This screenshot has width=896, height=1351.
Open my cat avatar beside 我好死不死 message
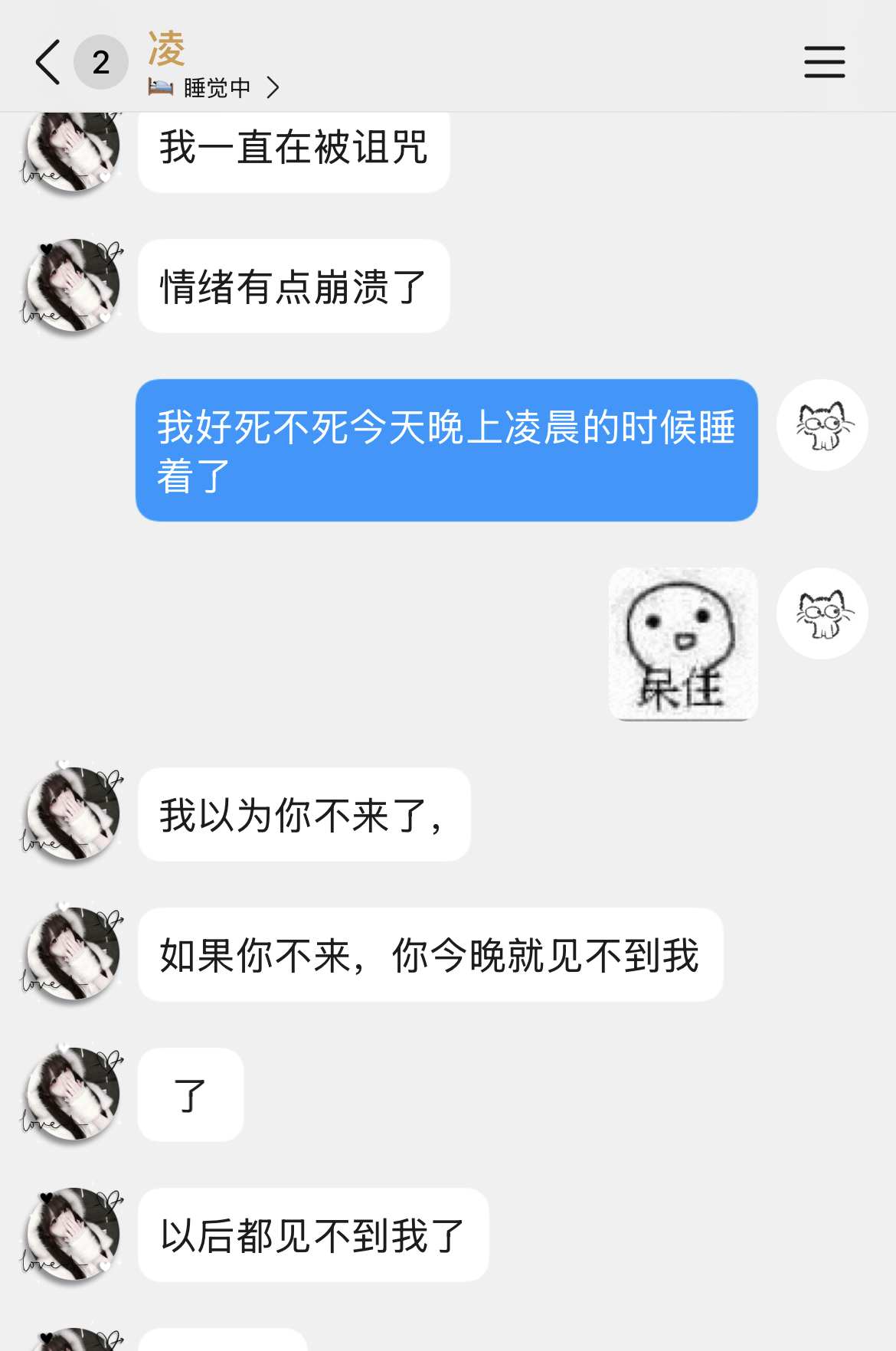point(822,425)
